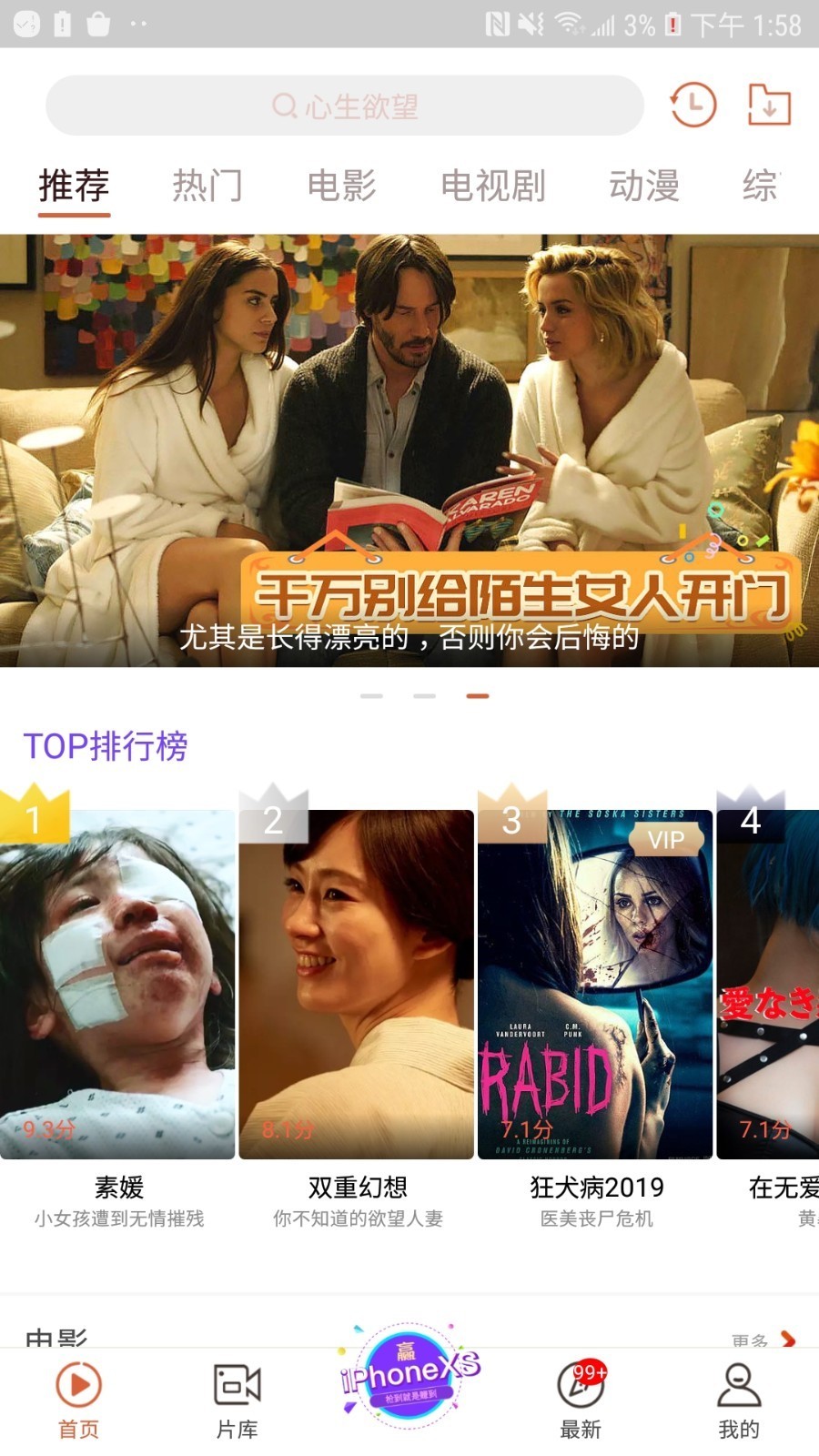Select the 推荐 tab
This screenshot has height=1456, width=819.
(x=74, y=186)
